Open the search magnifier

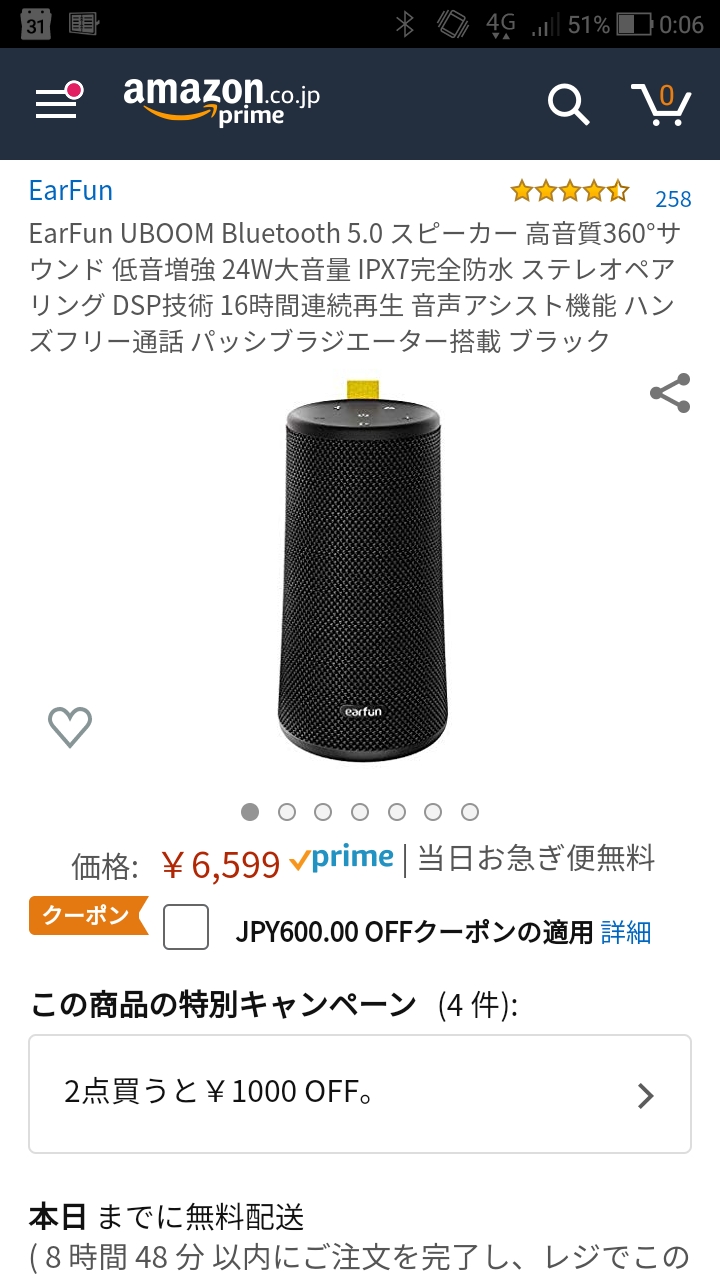[x=568, y=104]
